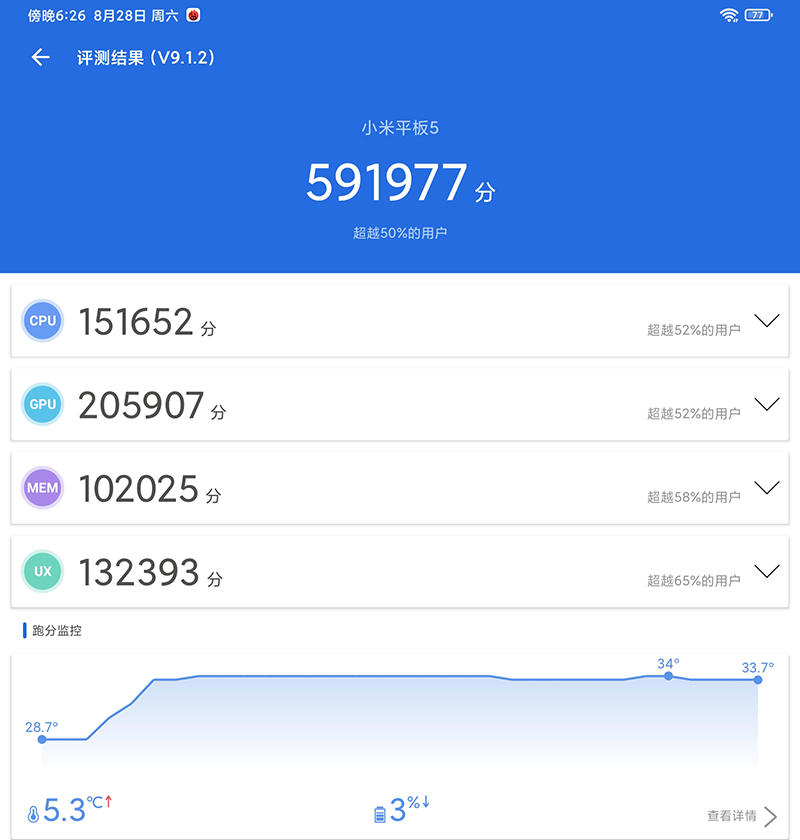Image resolution: width=800 pixels, height=840 pixels.
Task: Expand the UX score details
Action: click(767, 571)
